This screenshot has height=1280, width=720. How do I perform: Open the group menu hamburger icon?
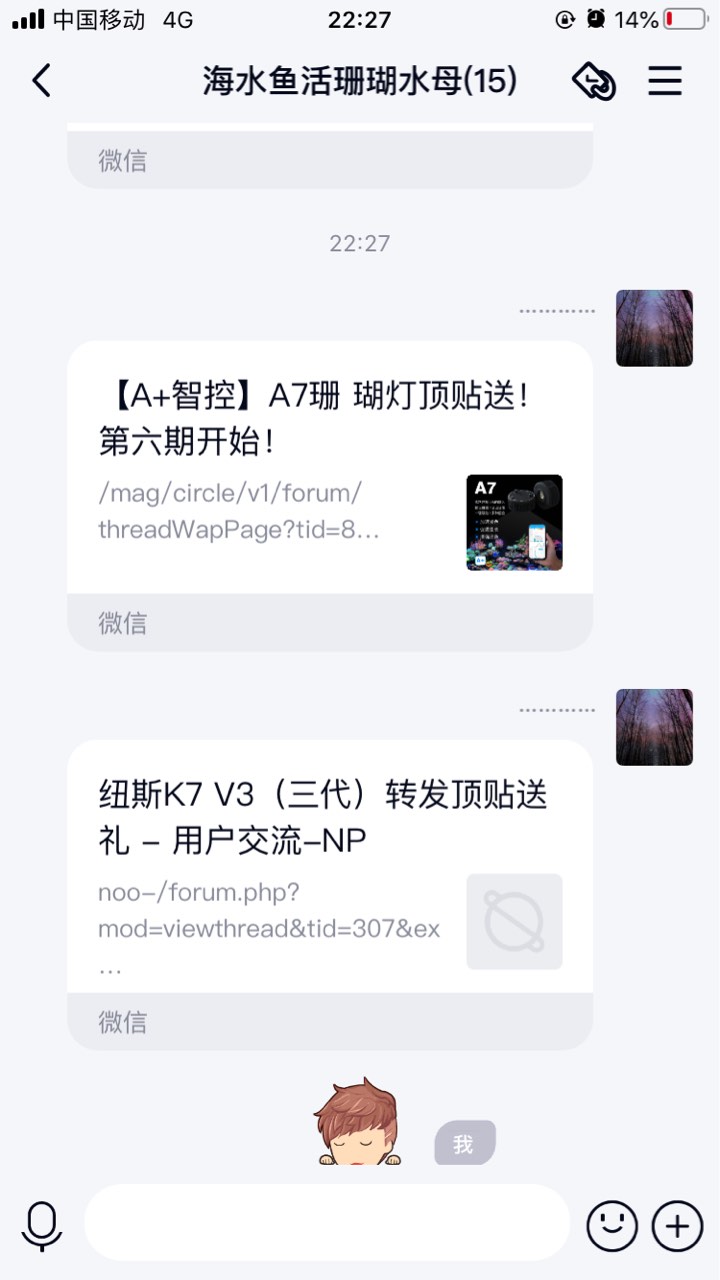pos(665,81)
